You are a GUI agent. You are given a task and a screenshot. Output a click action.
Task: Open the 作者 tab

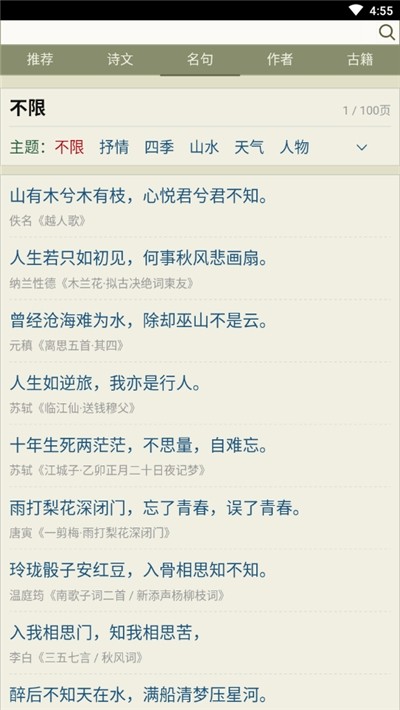point(280,59)
